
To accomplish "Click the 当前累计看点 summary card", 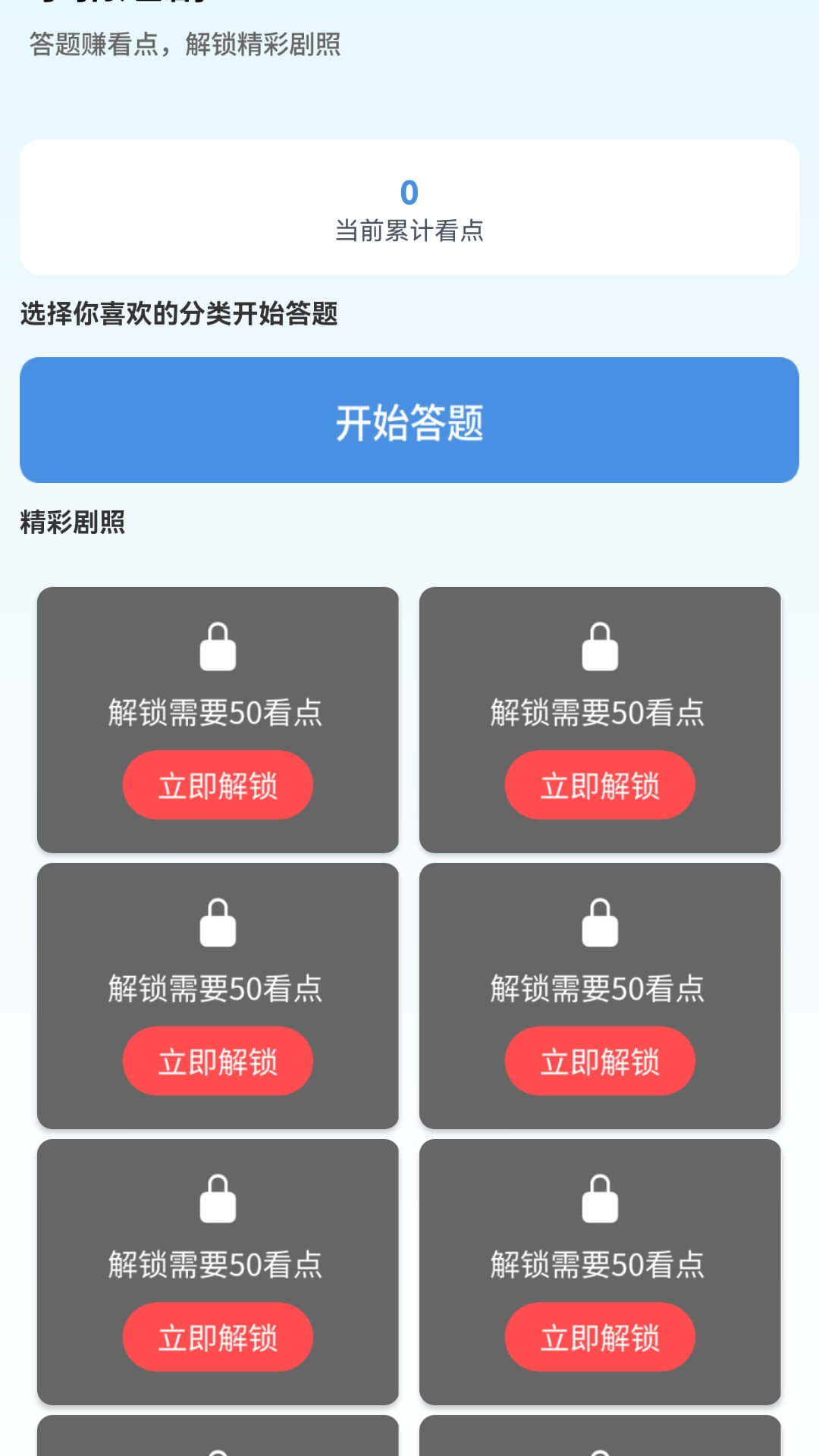I will [409, 206].
